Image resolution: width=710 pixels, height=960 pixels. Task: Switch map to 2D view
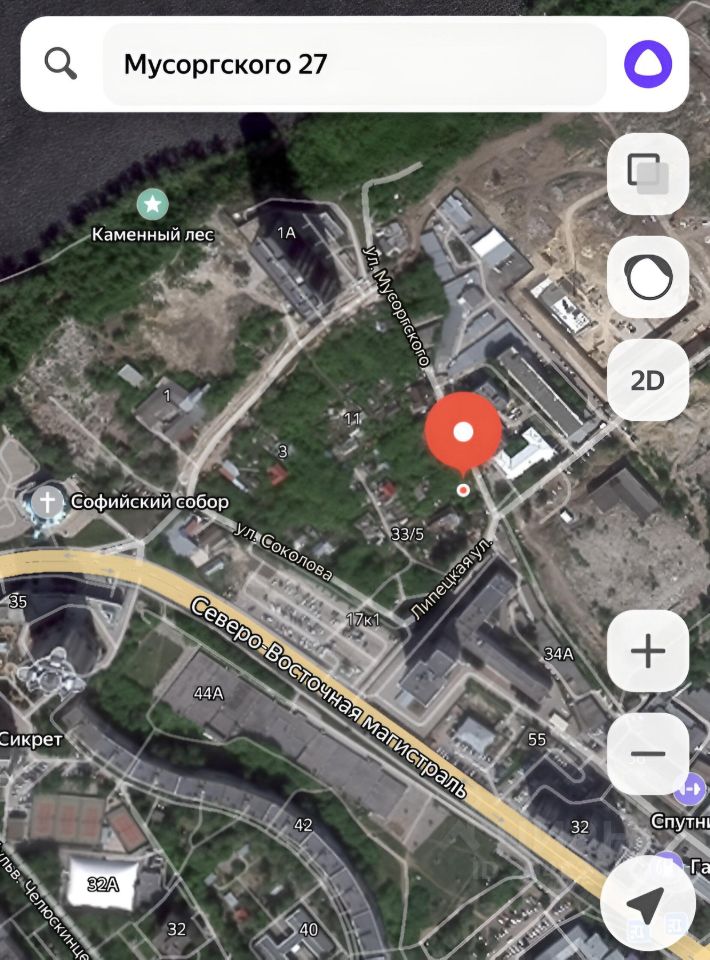tap(648, 380)
